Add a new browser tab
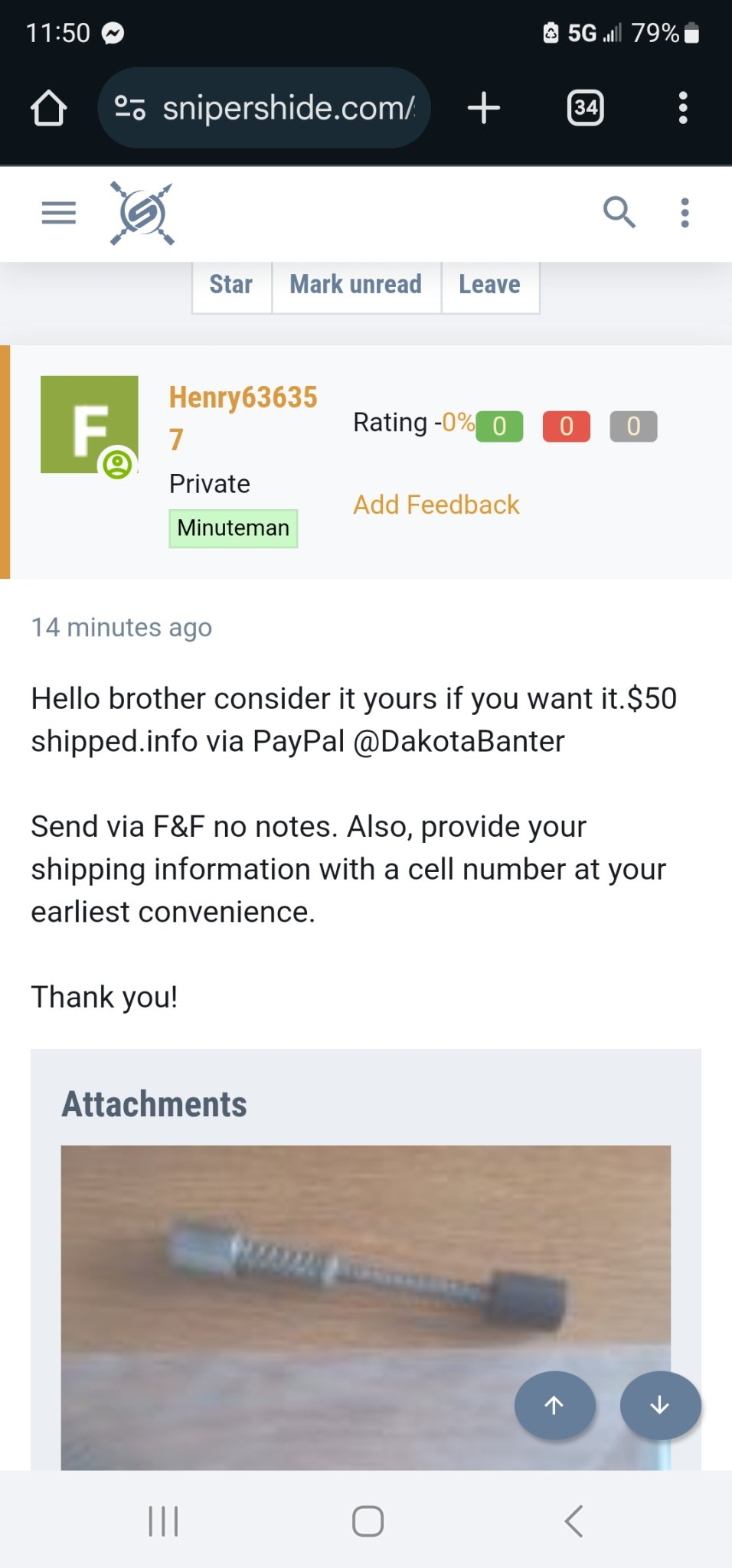The height and width of the screenshot is (1568, 732). point(484,108)
